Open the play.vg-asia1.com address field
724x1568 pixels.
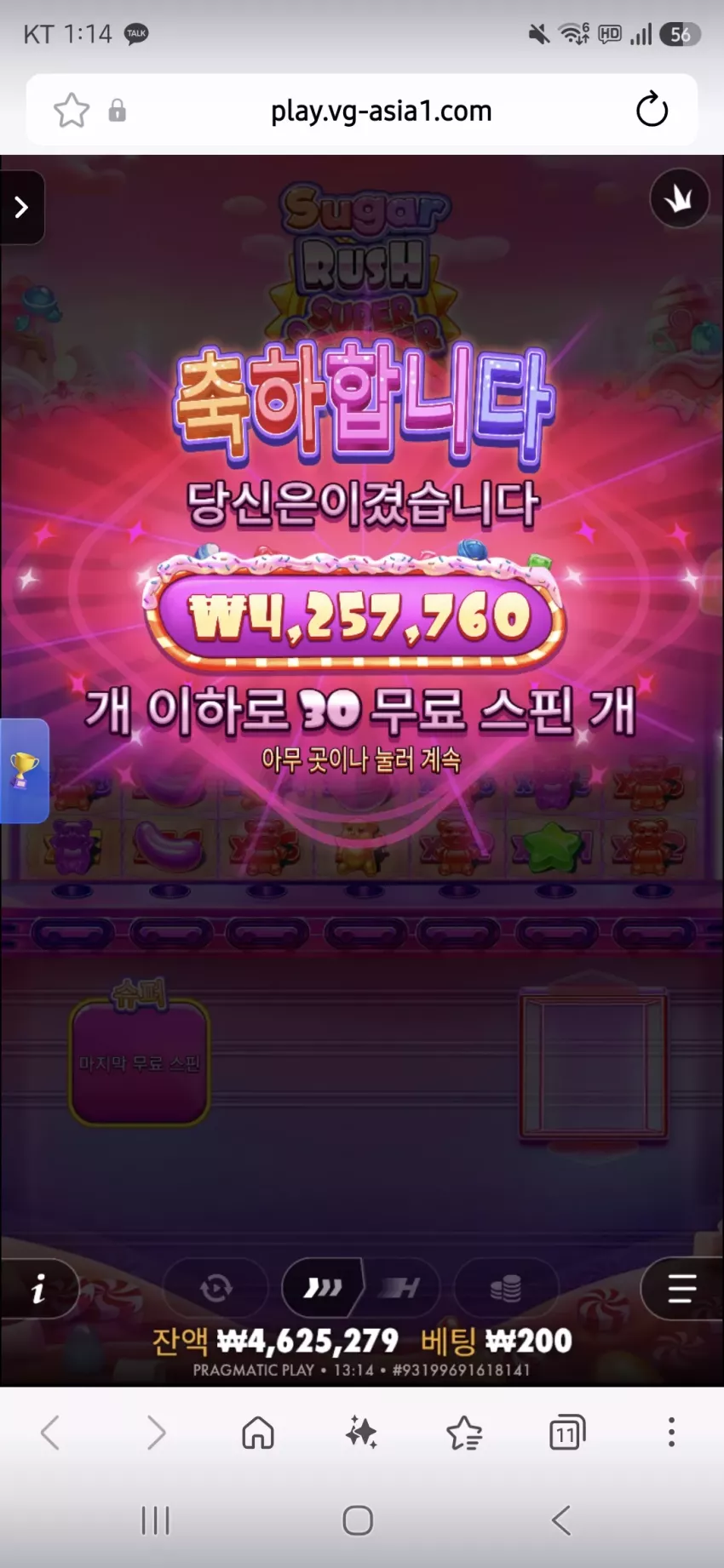(x=381, y=111)
